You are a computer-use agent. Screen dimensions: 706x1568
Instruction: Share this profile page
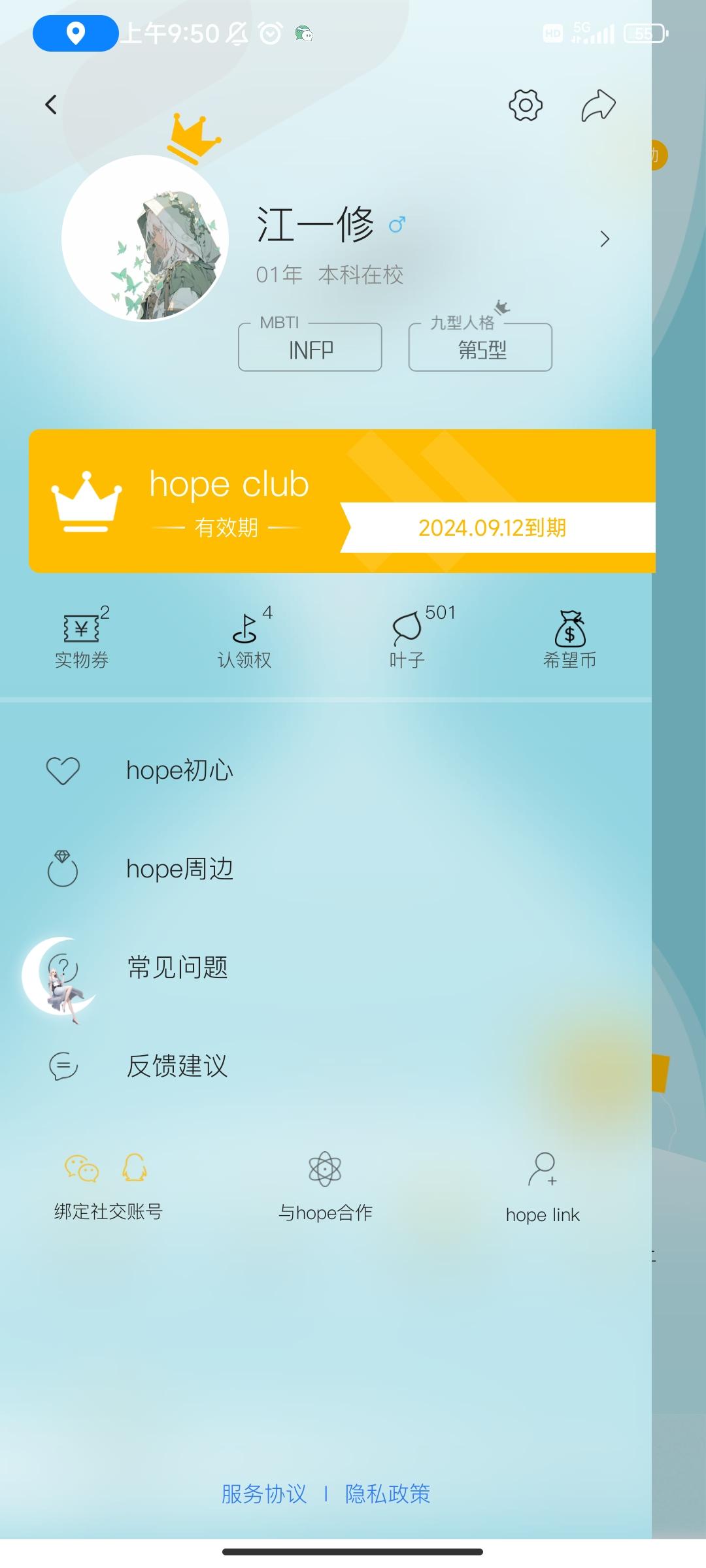(x=598, y=105)
